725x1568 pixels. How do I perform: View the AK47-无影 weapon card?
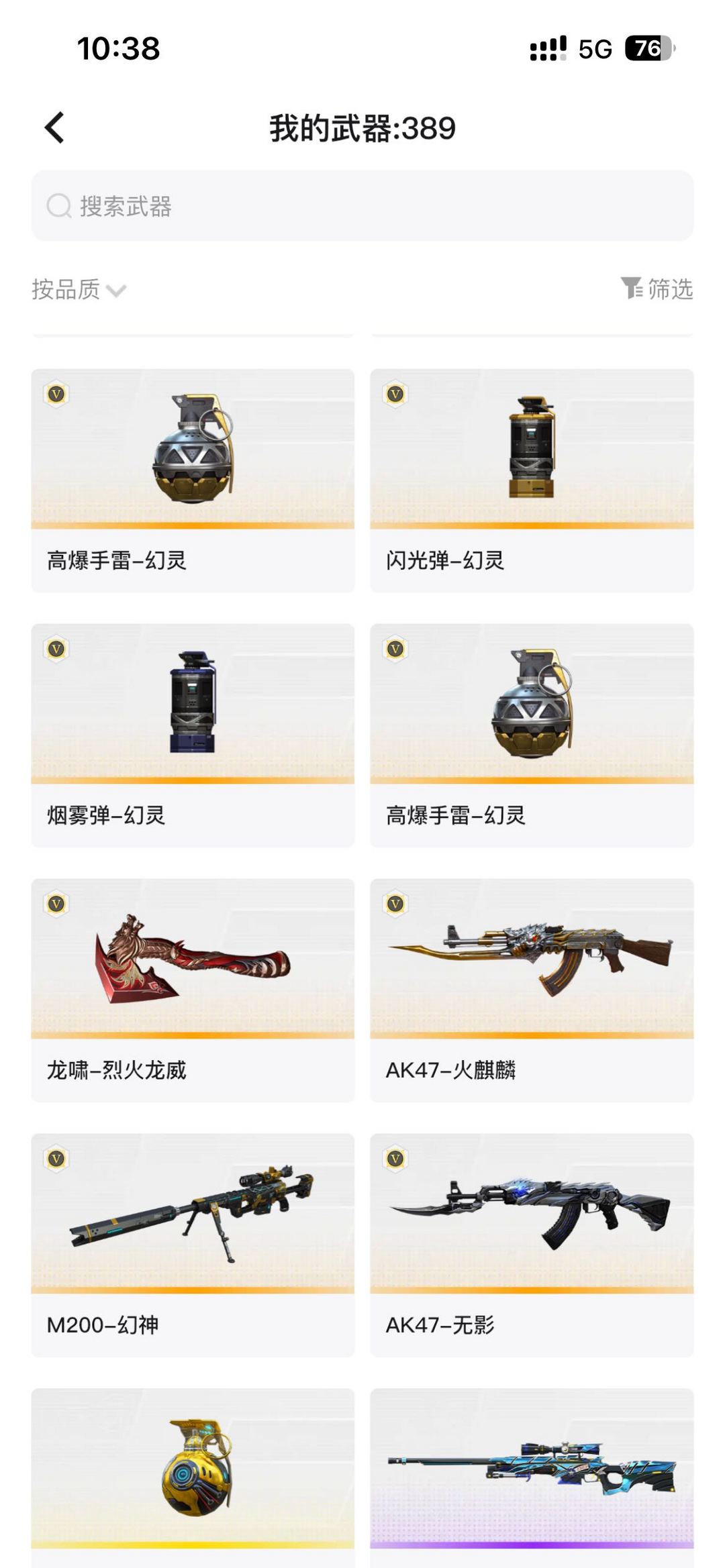(532, 1245)
